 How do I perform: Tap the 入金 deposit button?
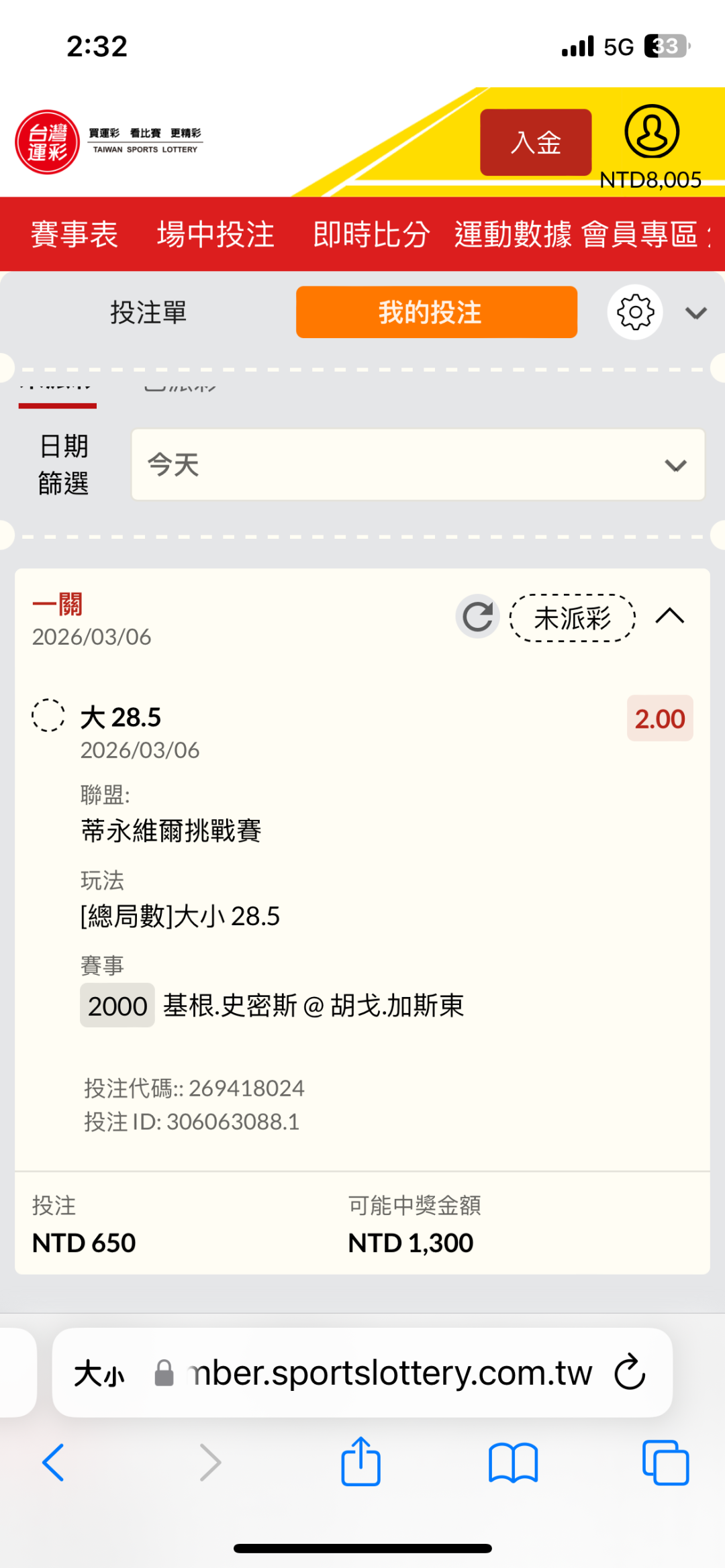[x=536, y=142]
